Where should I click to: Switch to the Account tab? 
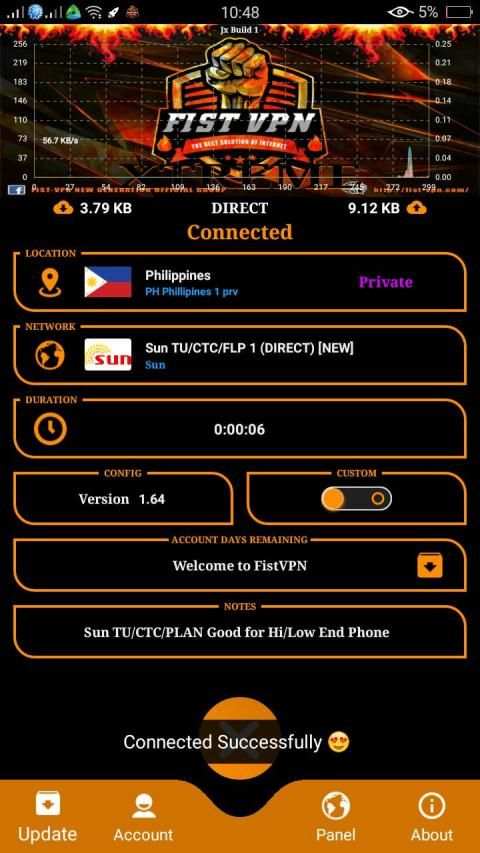[x=144, y=817]
